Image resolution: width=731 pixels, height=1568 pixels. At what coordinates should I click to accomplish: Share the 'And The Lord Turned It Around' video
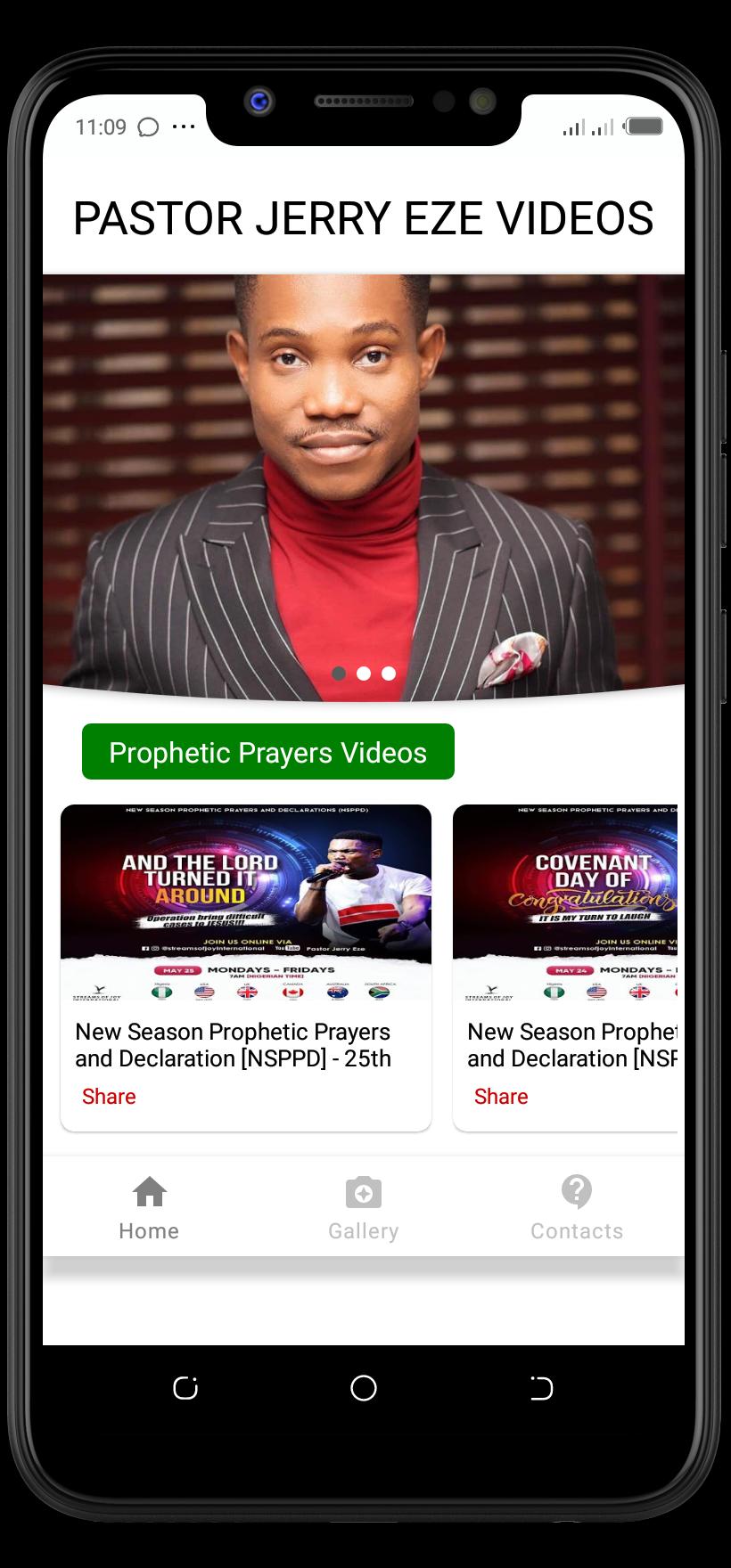(109, 1096)
